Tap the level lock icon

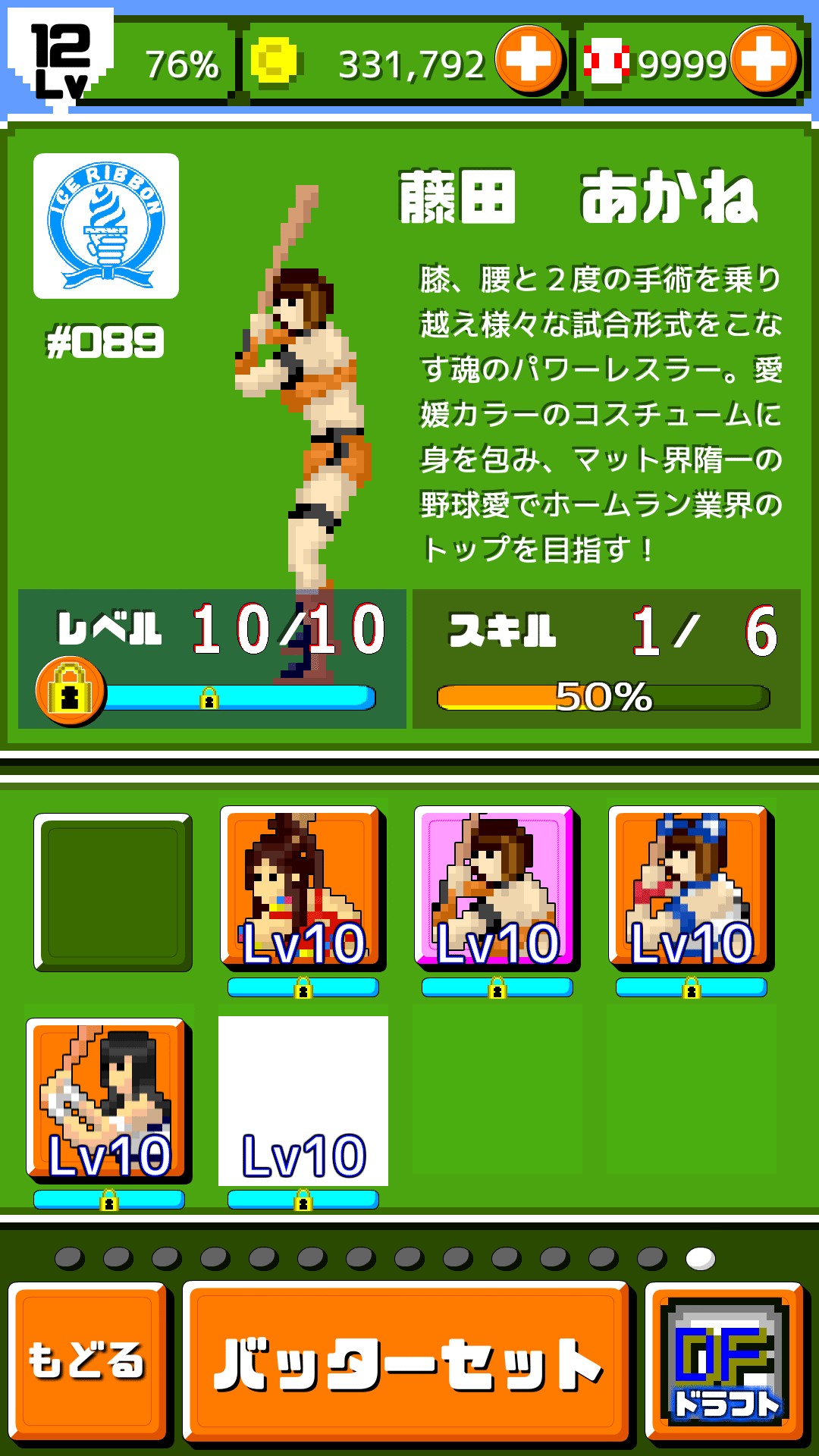70,691
